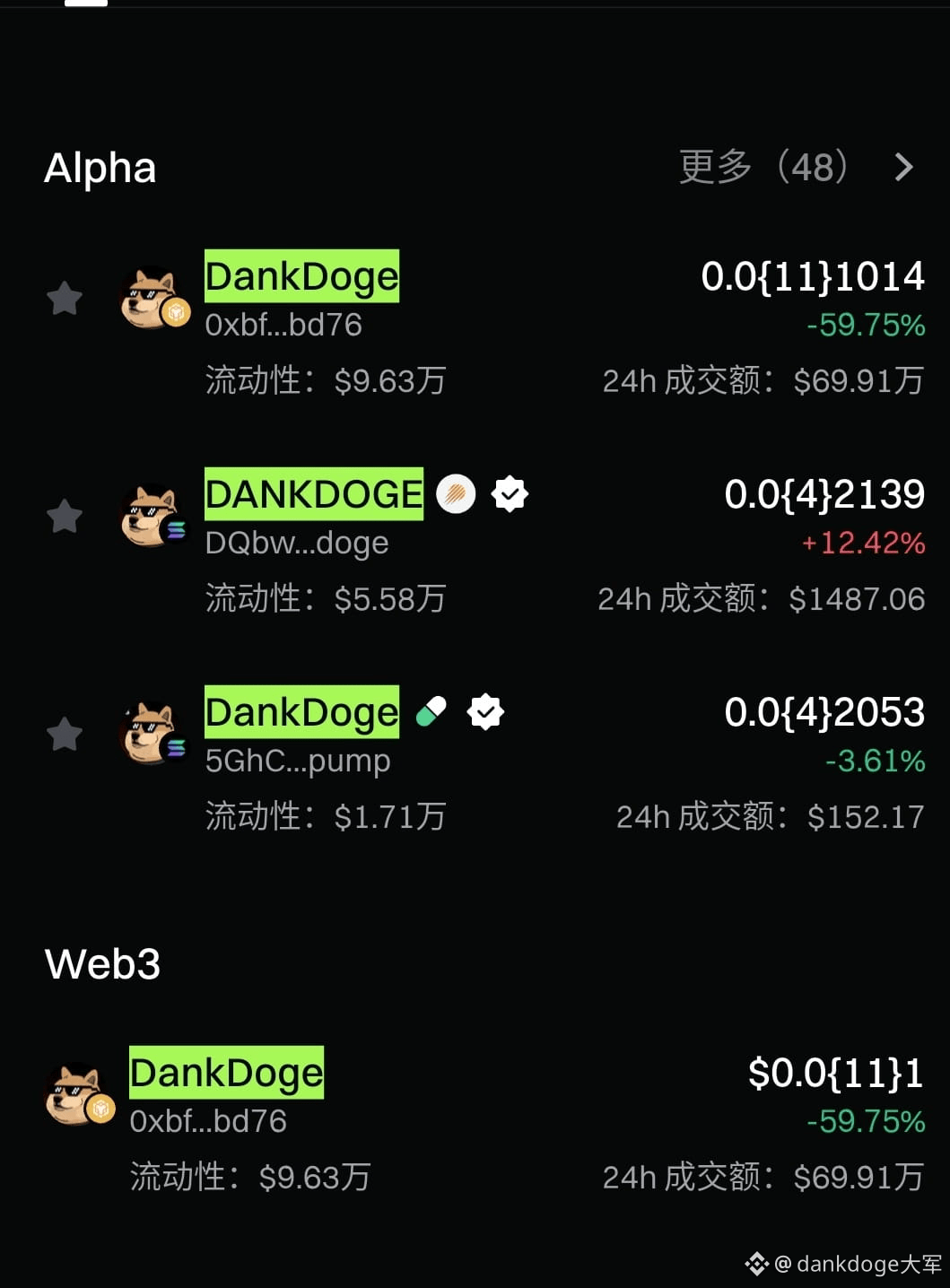The height and width of the screenshot is (1288, 950).
Task: Click the verified badge next to DANKDOGE DQbw...doge
Action: [x=509, y=494]
